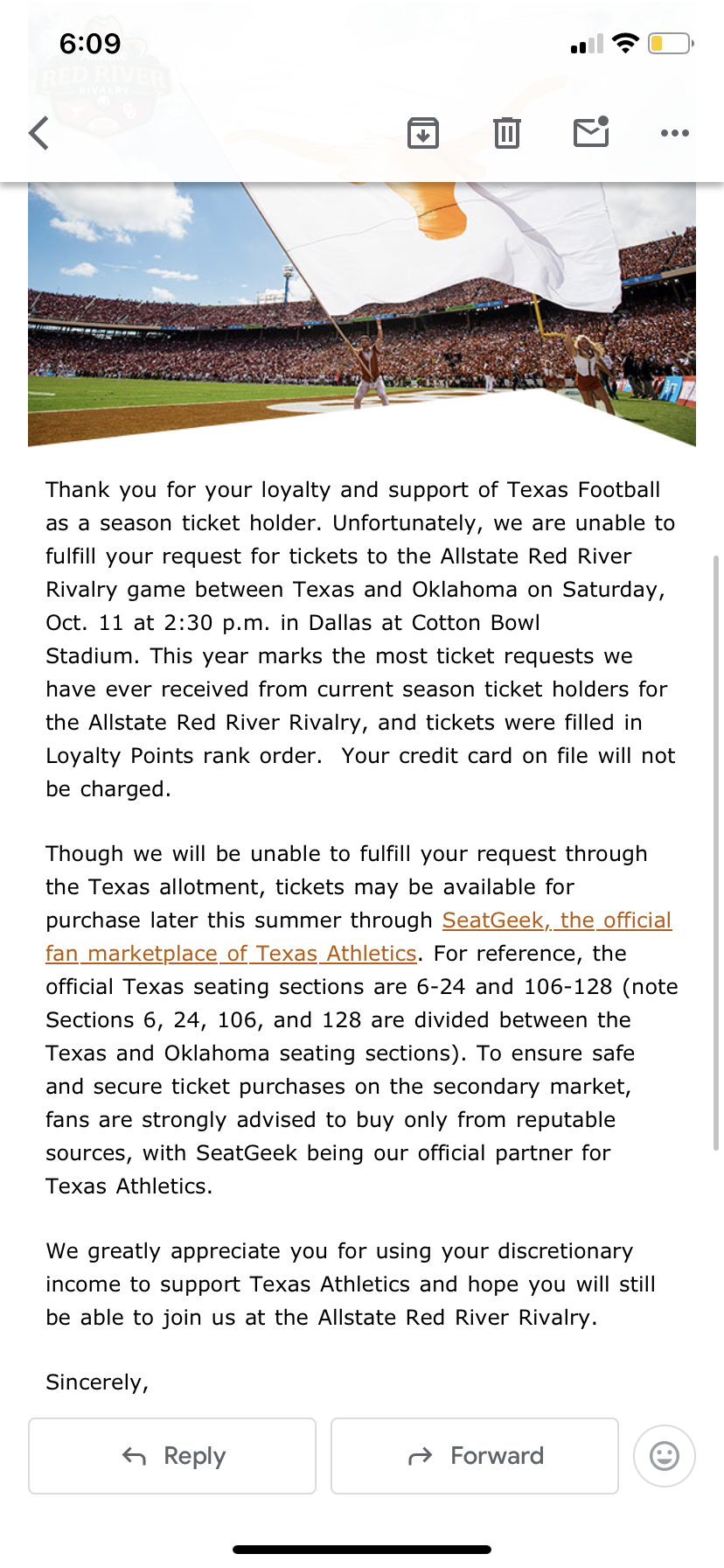Mark this email as unread
The width and height of the screenshot is (724, 1568).
[x=591, y=131]
